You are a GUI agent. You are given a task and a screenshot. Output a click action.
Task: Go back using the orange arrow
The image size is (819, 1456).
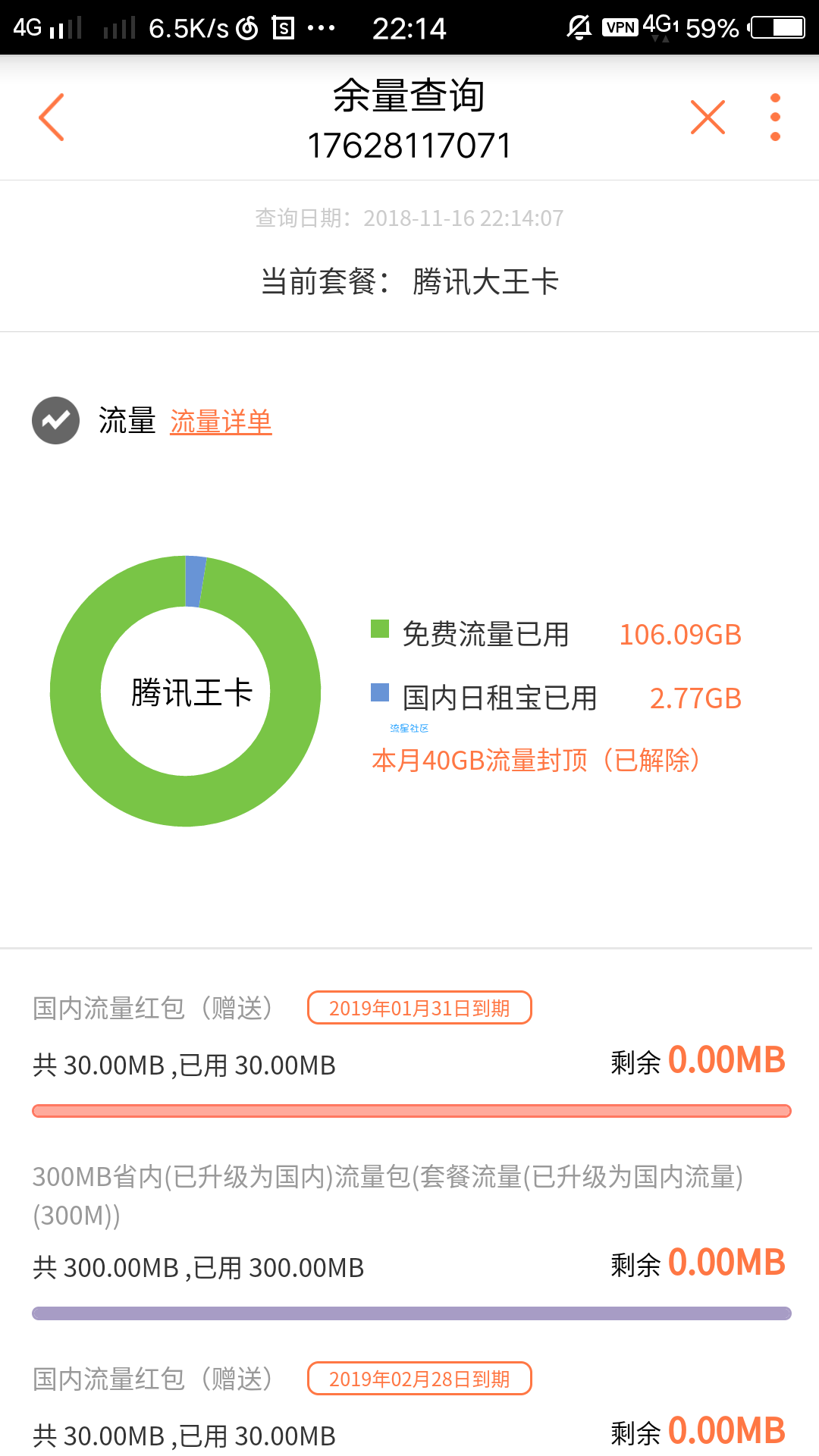point(52,118)
